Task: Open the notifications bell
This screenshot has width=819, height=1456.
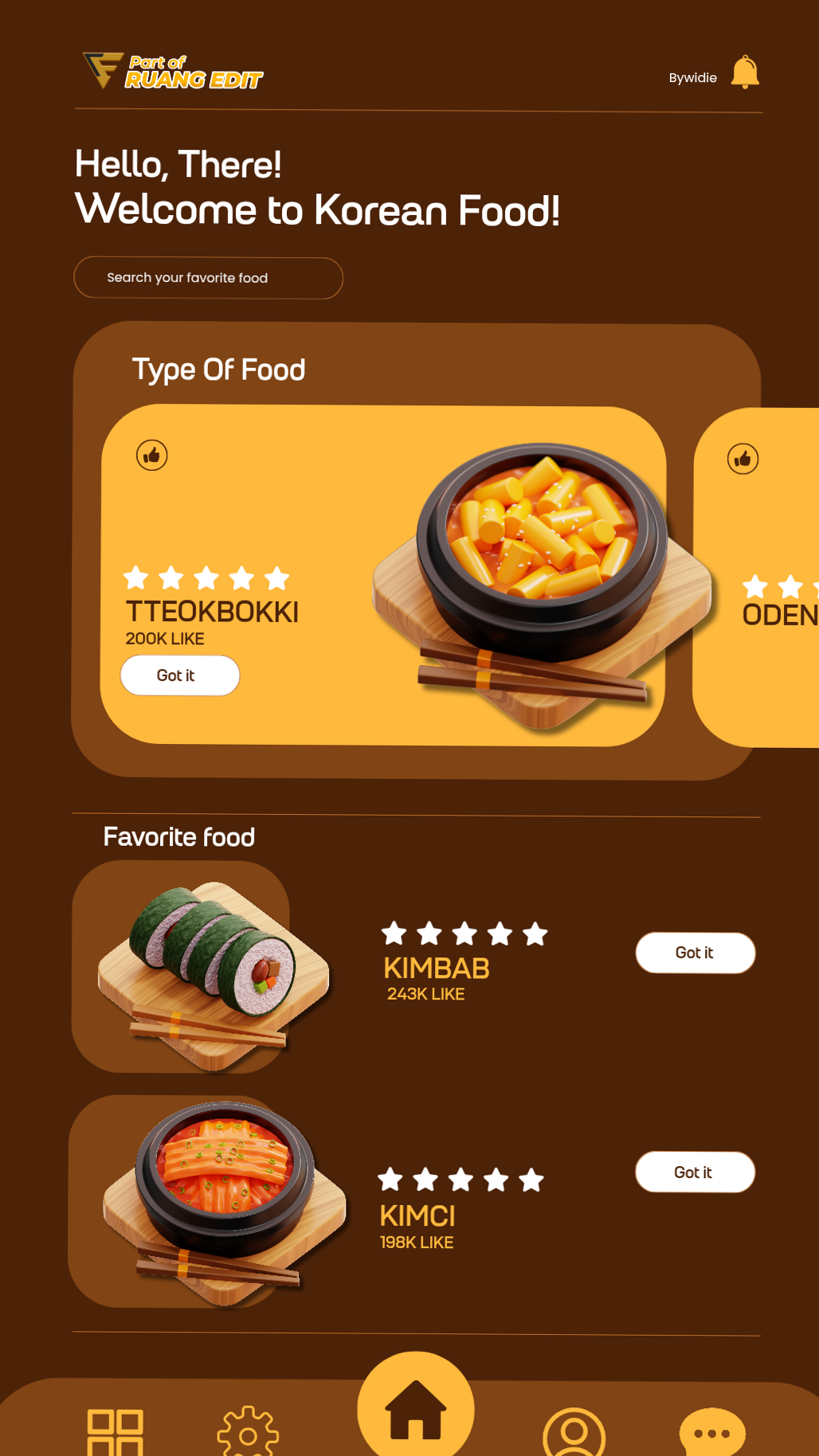Action: coord(745,72)
